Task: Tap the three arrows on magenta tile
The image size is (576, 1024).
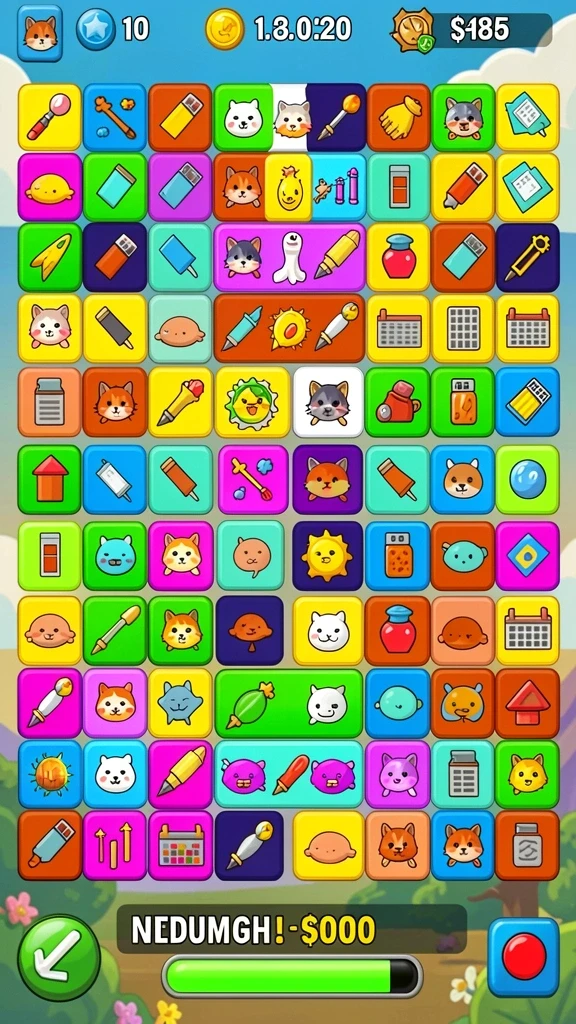Action: [115, 846]
